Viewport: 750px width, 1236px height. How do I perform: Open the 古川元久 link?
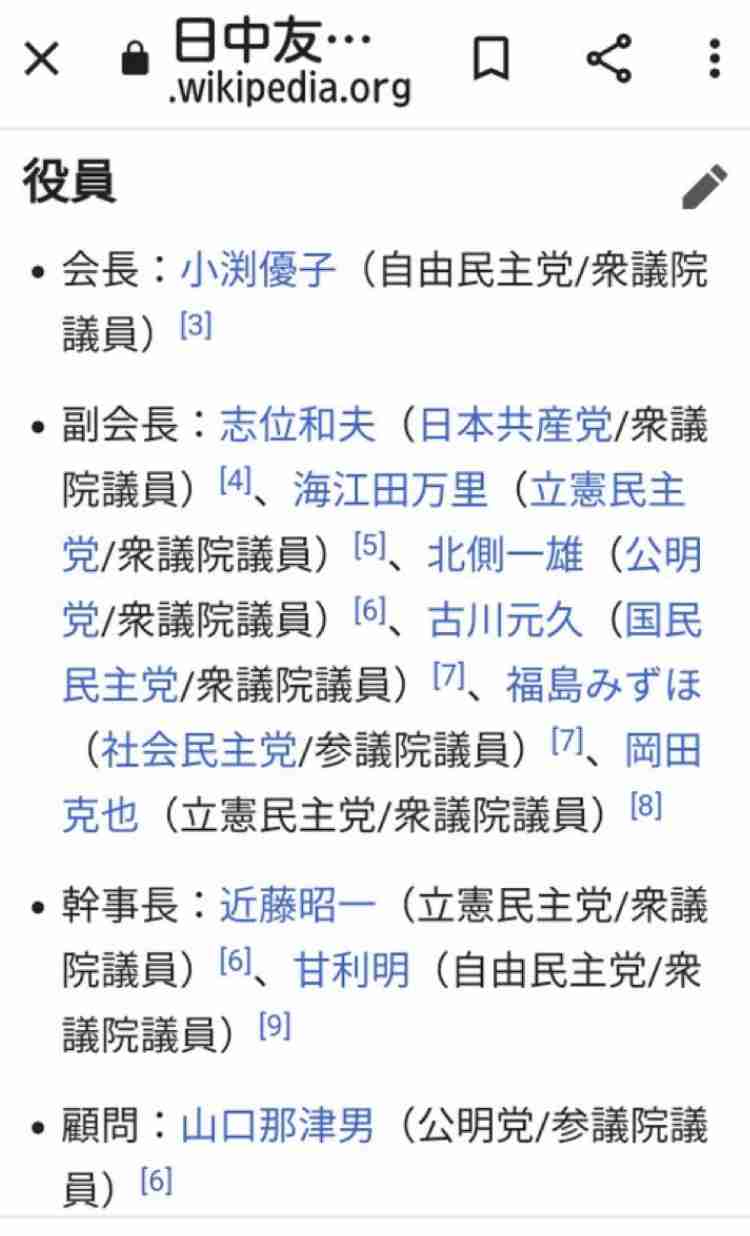(x=505, y=620)
